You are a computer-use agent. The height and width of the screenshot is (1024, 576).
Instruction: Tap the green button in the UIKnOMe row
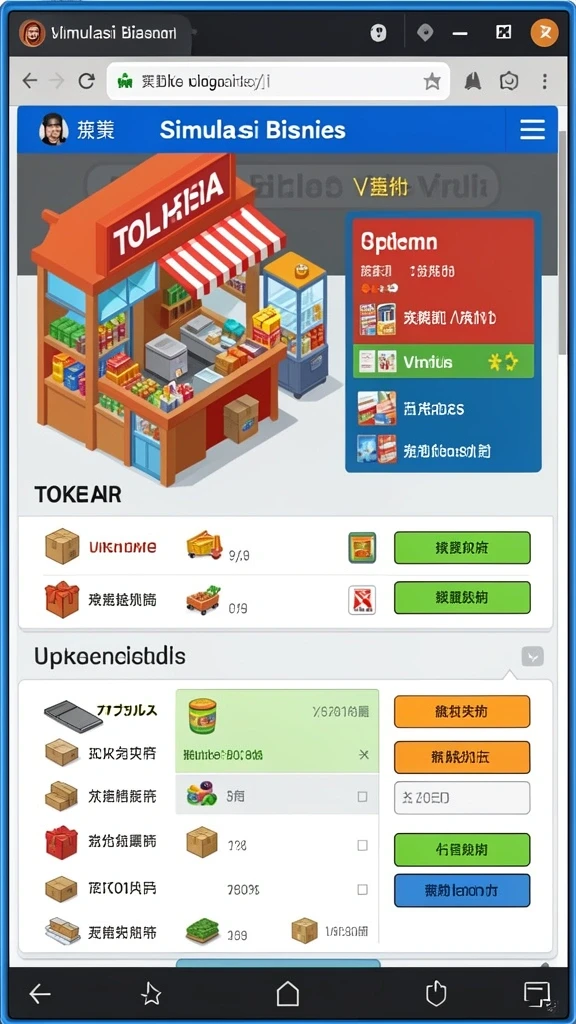coord(462,547)
